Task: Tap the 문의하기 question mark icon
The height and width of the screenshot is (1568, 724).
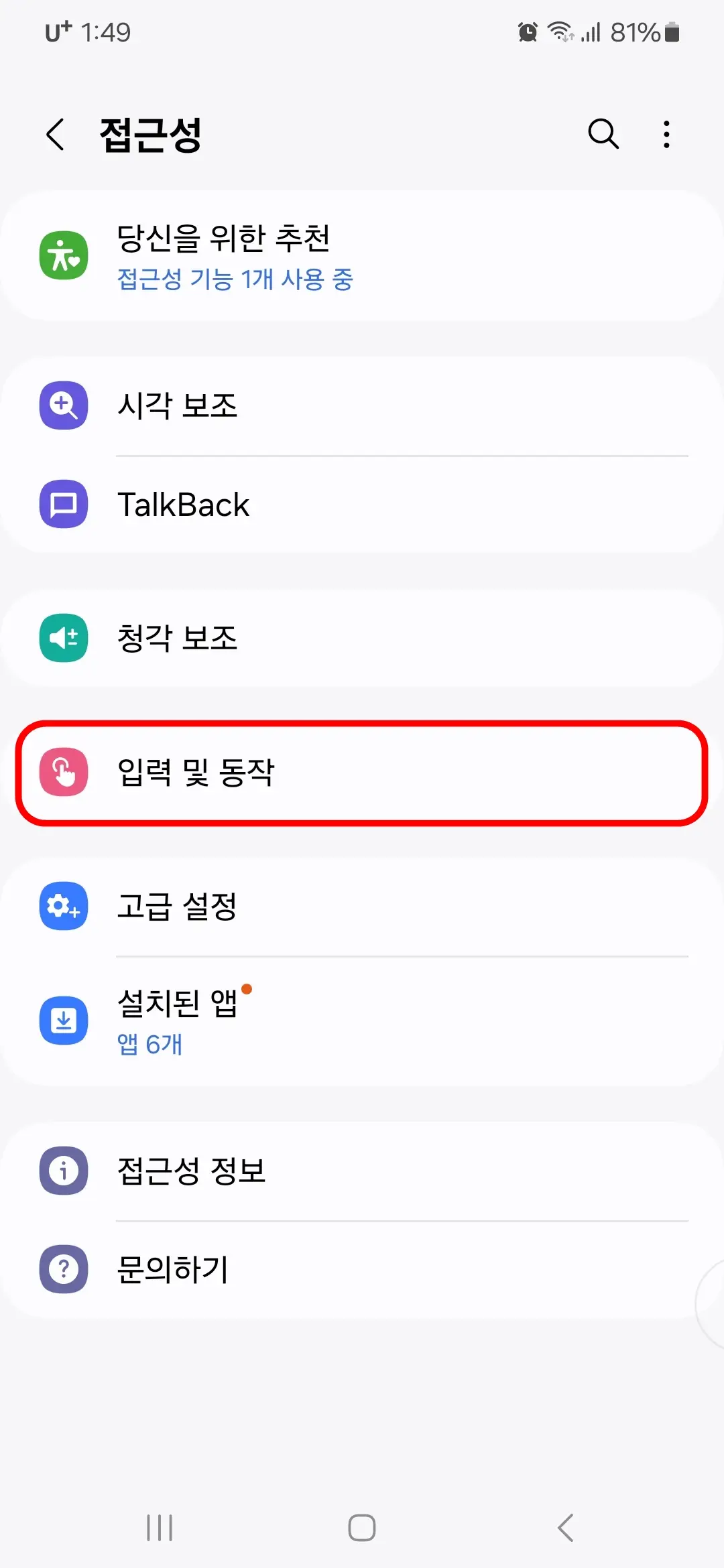Action: pos(63,1268)
